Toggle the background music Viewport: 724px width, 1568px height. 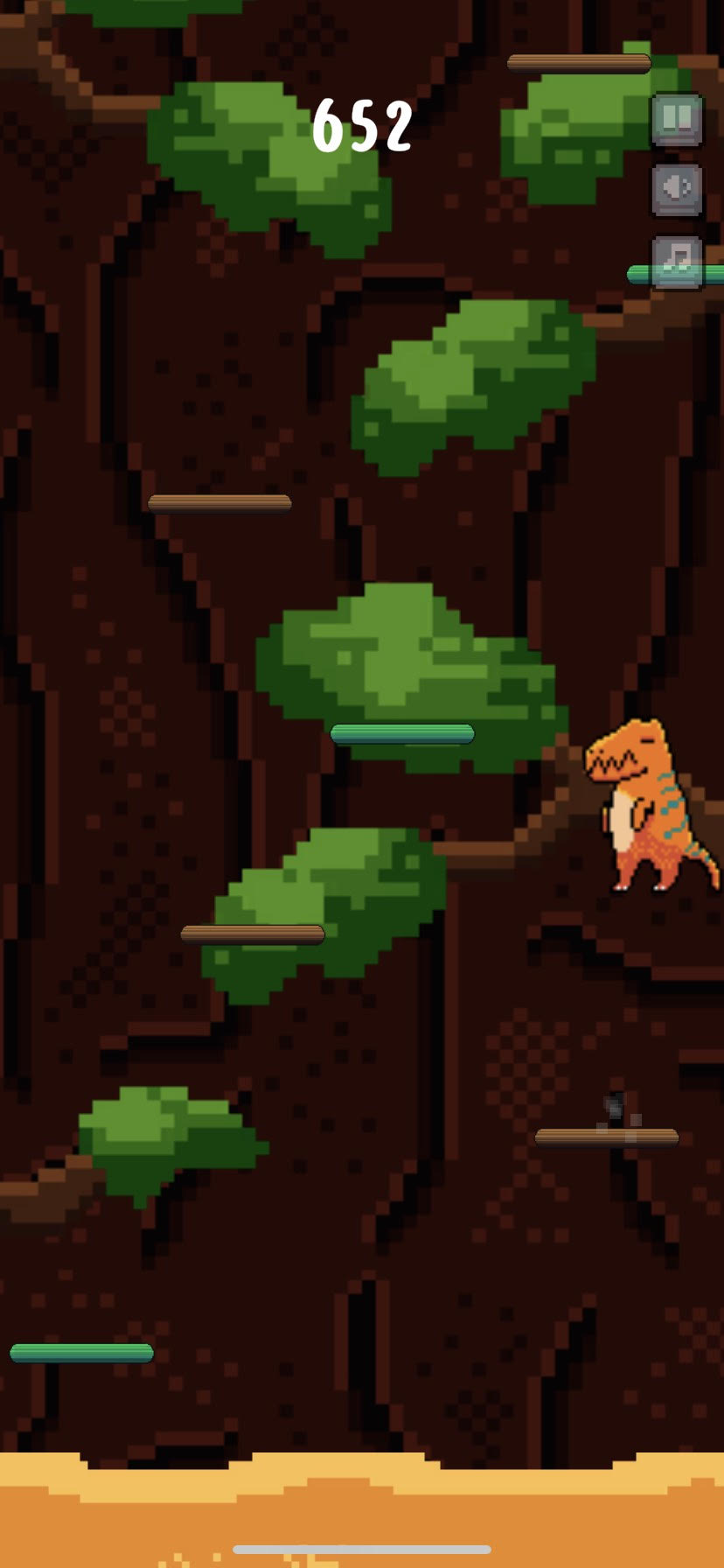pyautogui.click(x=677, y=261)
